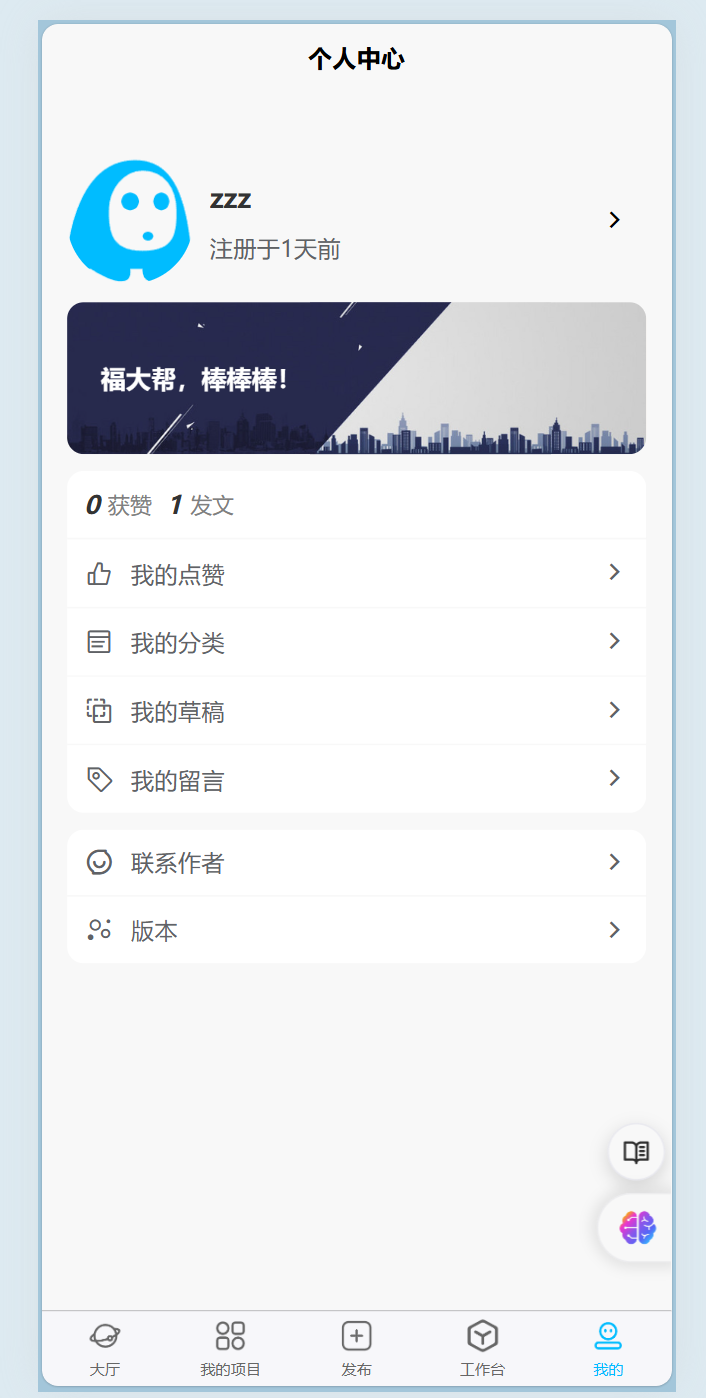Open the floating brain AI assistant button
The image size is (706, 1398).
(636, 1227)
